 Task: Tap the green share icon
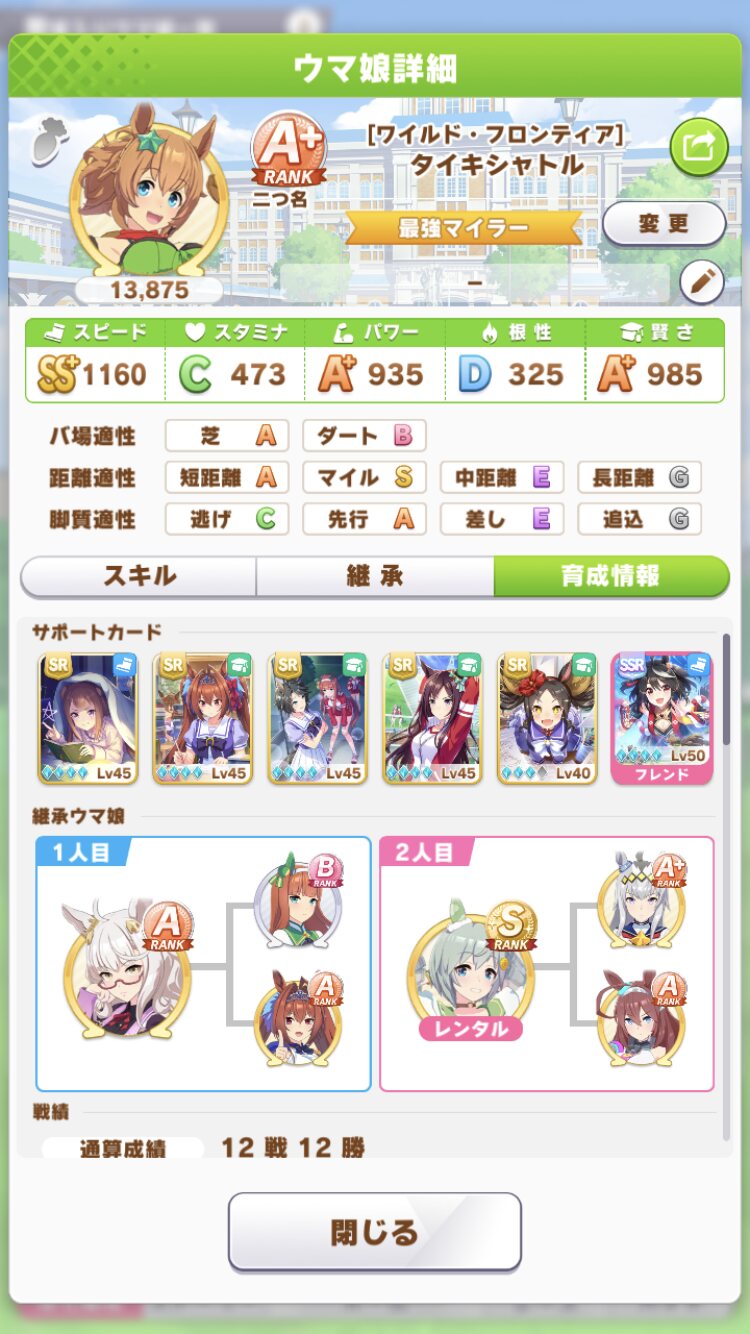pyautogui.click(x=698, y=147)
